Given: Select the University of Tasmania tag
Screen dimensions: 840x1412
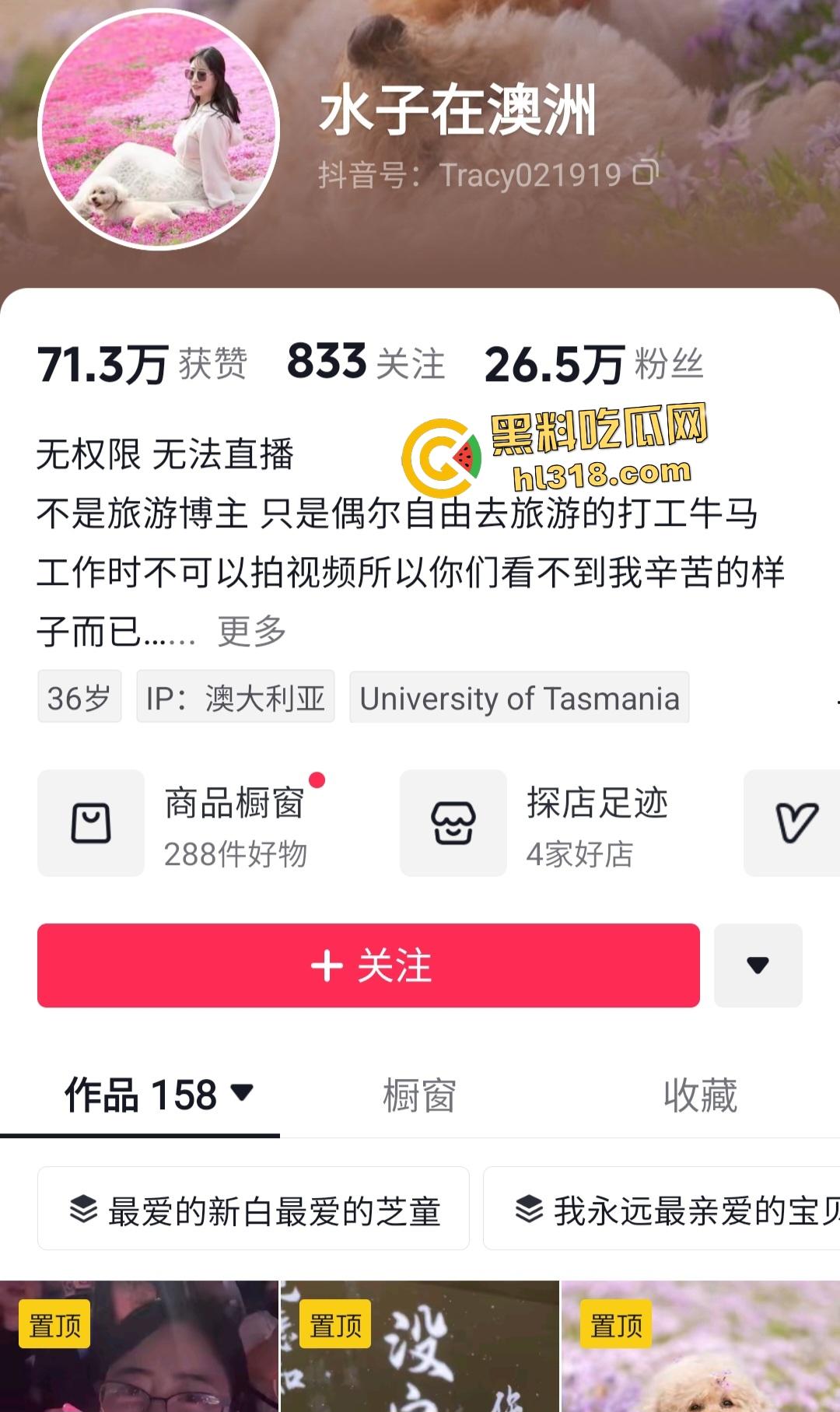Looking at the screenshot, I should pos(518,698).
